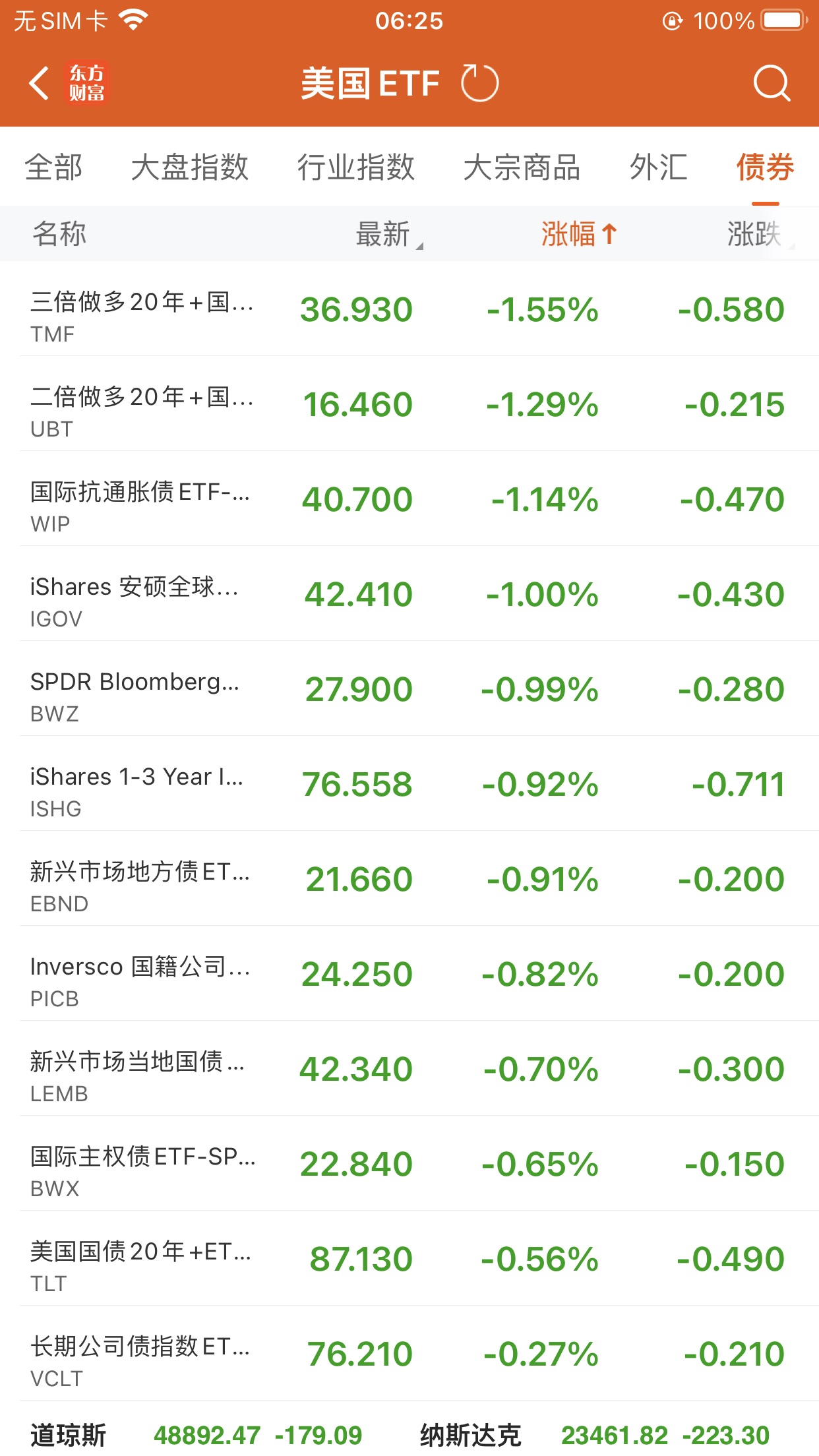Select the 行业指数 tab
This screenshot has height=1456, width=819.
click(x=356, y=167)
